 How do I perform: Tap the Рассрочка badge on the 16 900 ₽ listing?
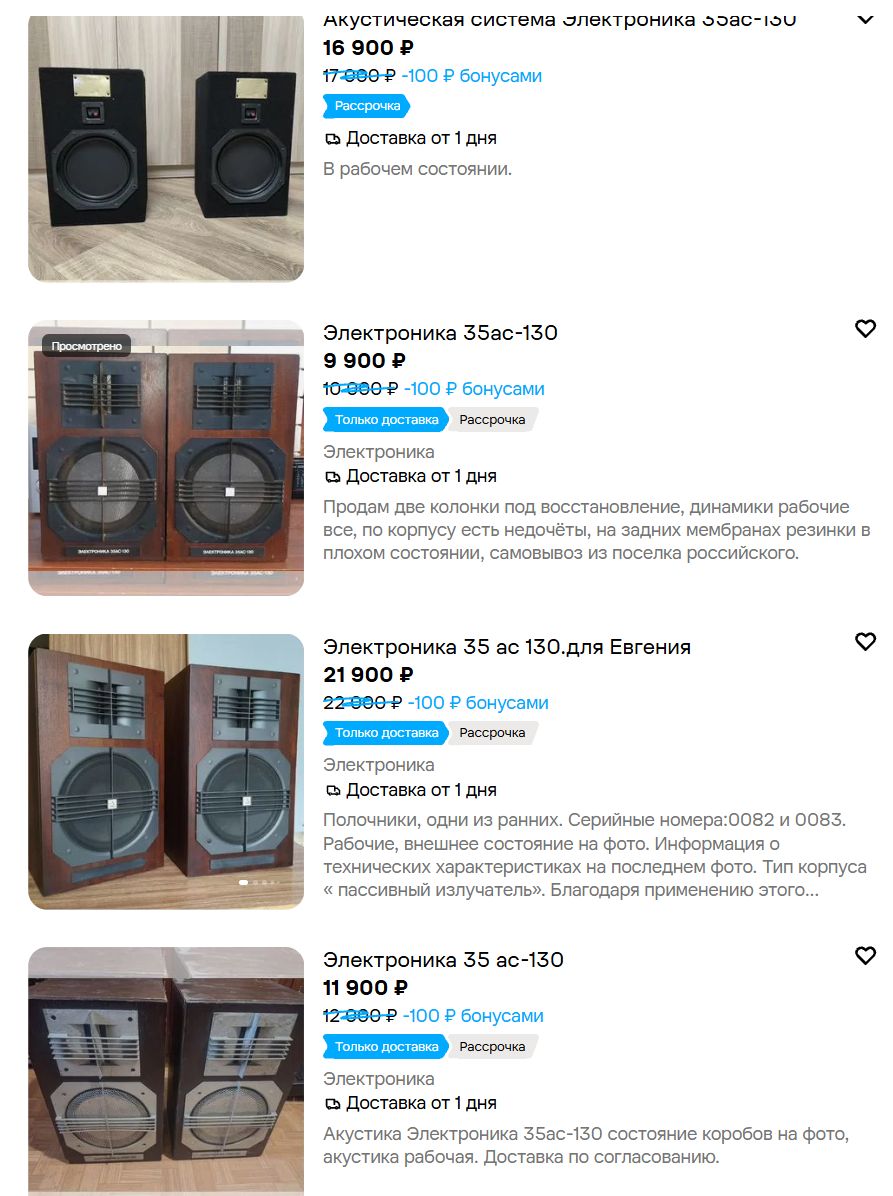(x=367, y=106)
